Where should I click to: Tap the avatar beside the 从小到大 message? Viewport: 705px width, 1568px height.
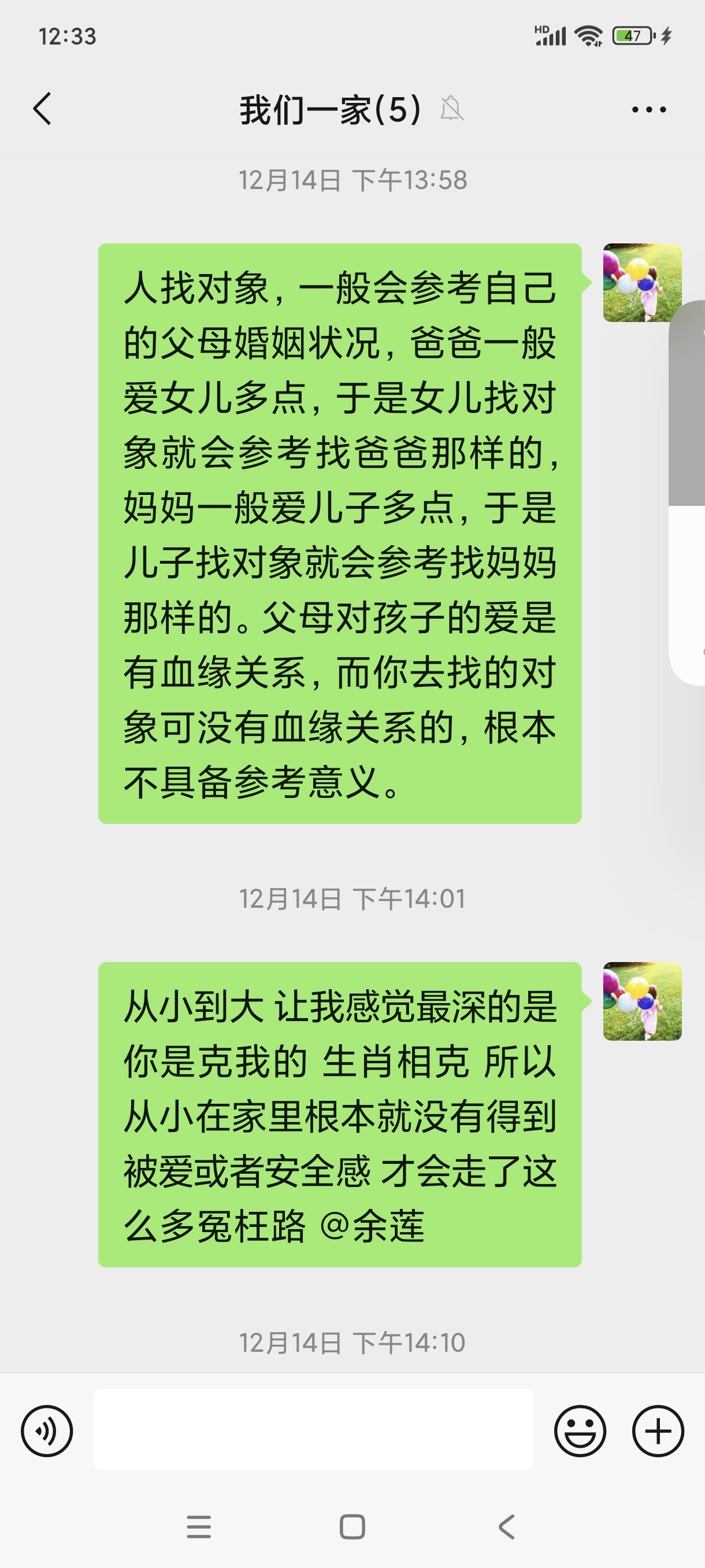click(642, 1001)
